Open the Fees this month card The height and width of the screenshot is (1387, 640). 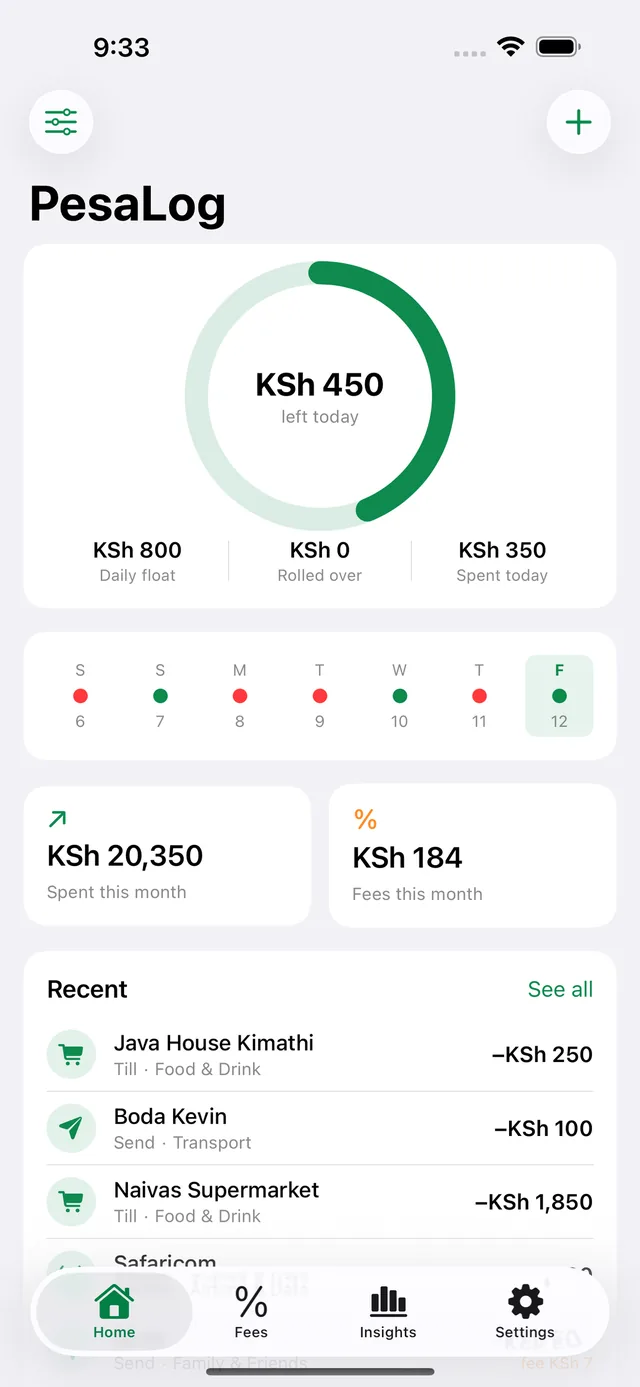(472, 856)
